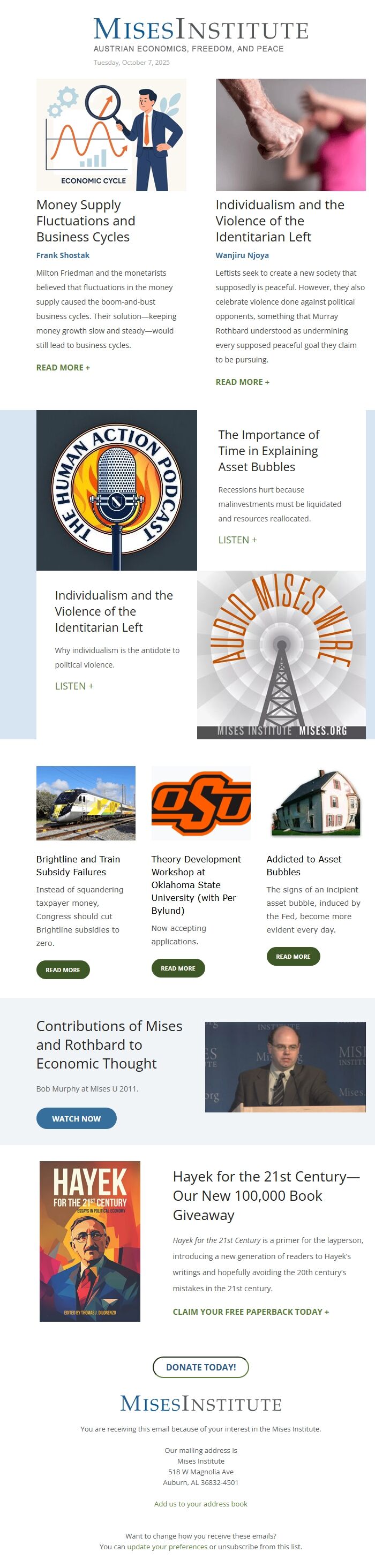Image resolution: width=375 pixels, height=1568 pixels.
Task: Add us to your address book
Action: pyautogui.click(x=200, y=1504)
